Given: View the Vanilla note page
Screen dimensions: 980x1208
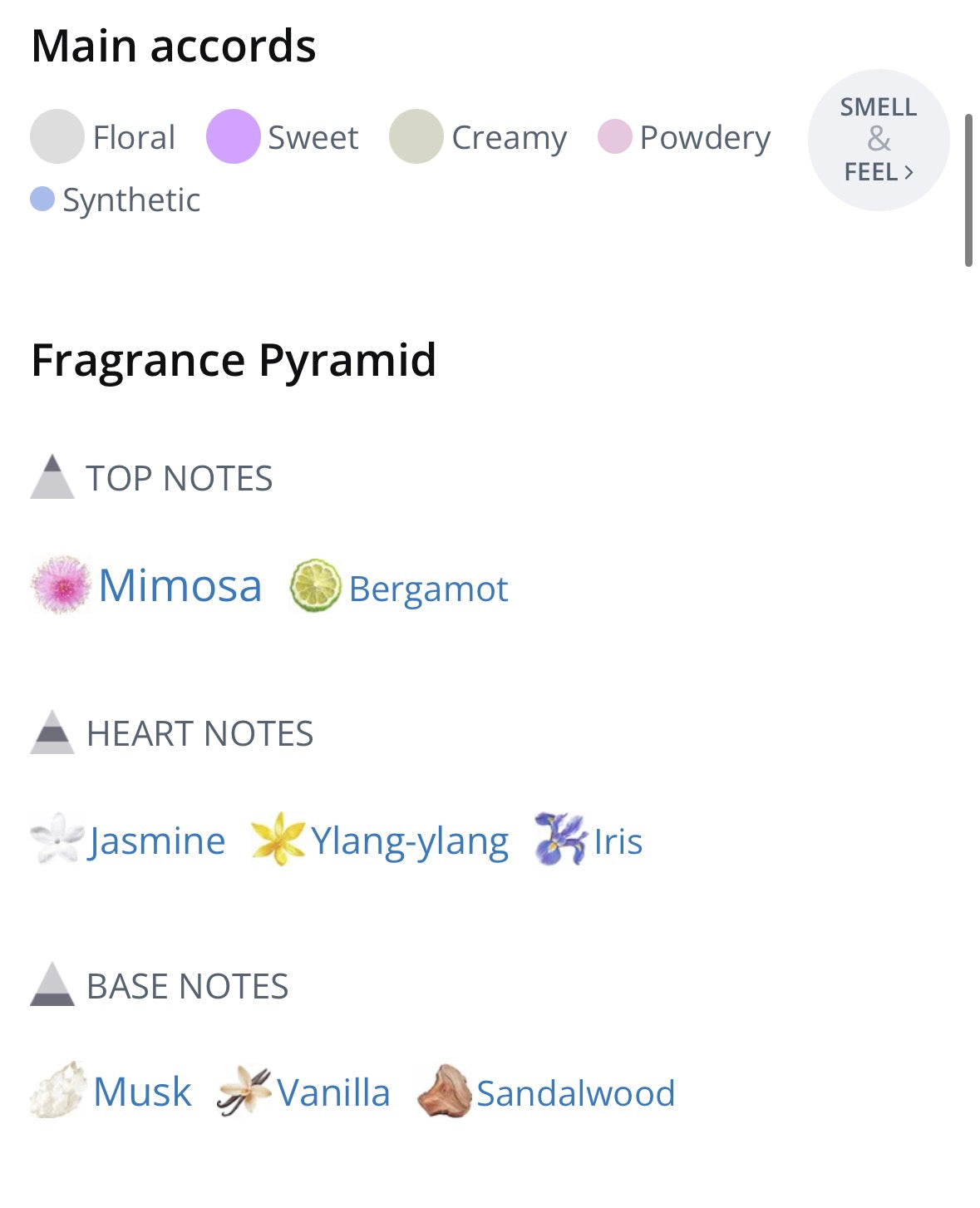Looking at the screenshot, I should 332,1092.
